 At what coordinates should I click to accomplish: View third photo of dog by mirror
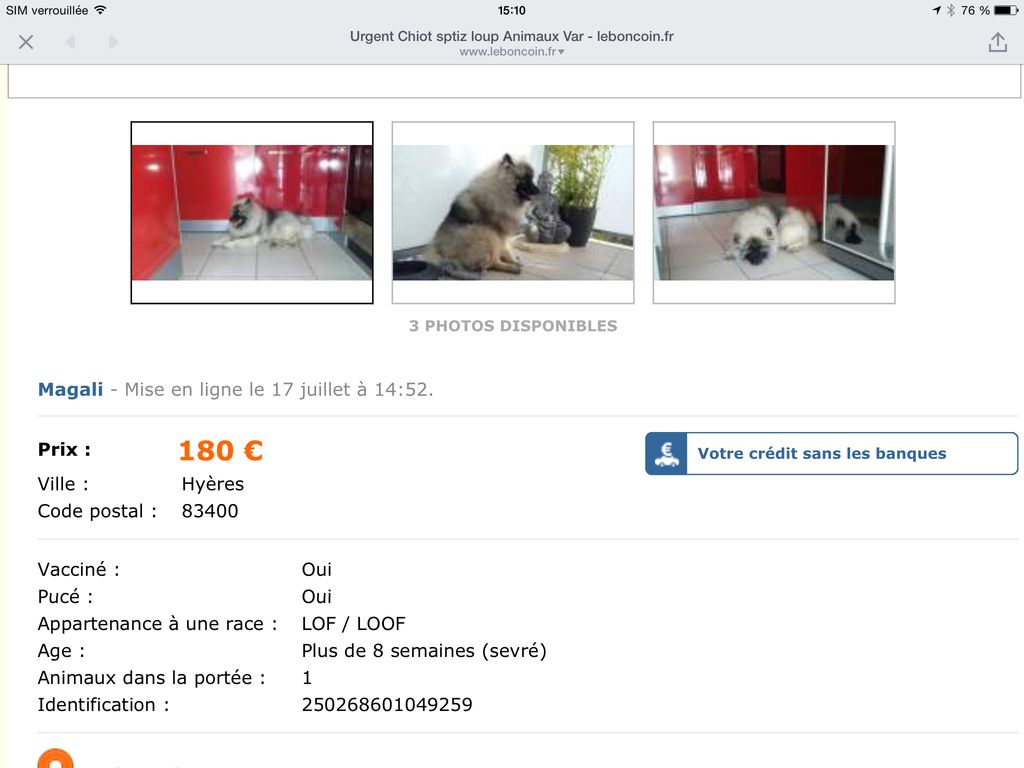pyautogui.click(x=774, y=213)
